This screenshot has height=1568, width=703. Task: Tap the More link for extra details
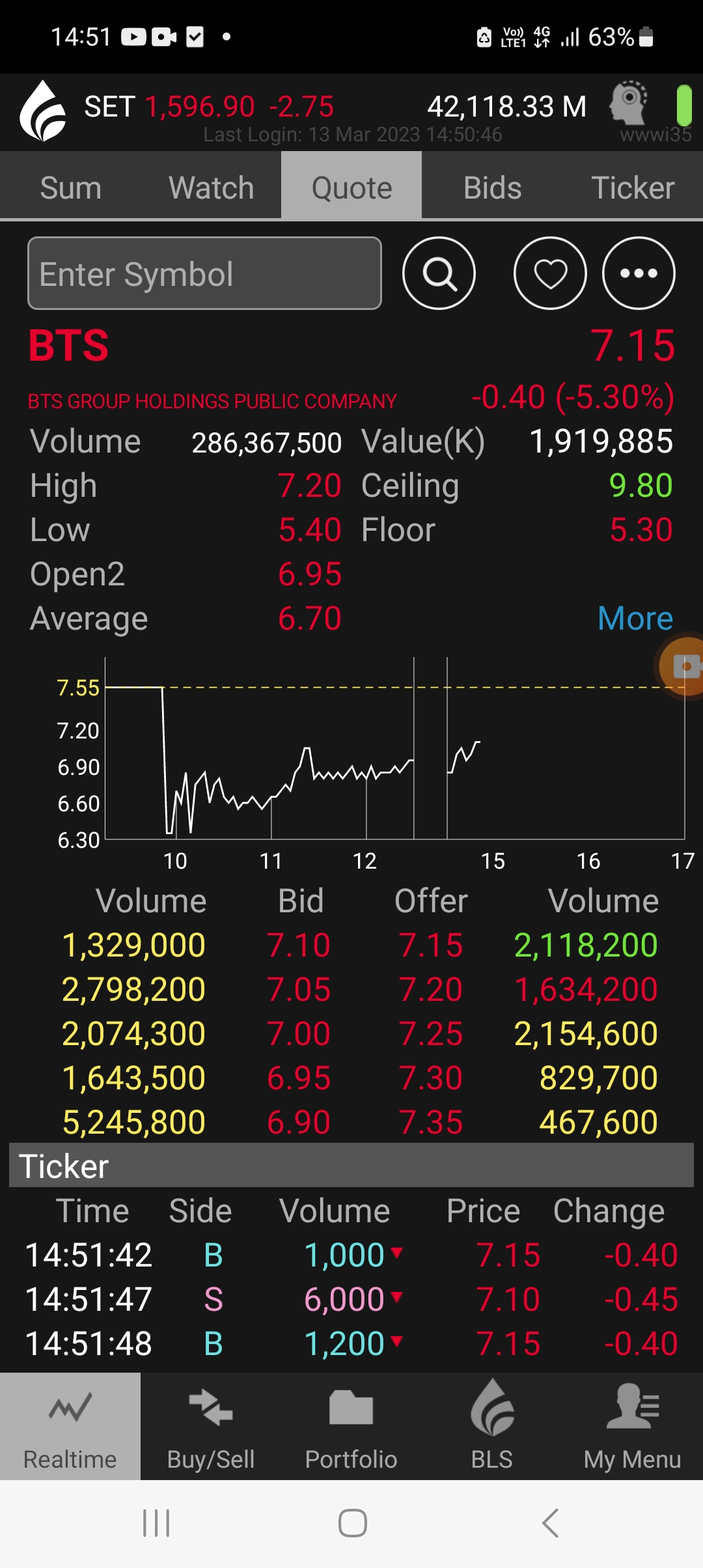click(635, 618)
